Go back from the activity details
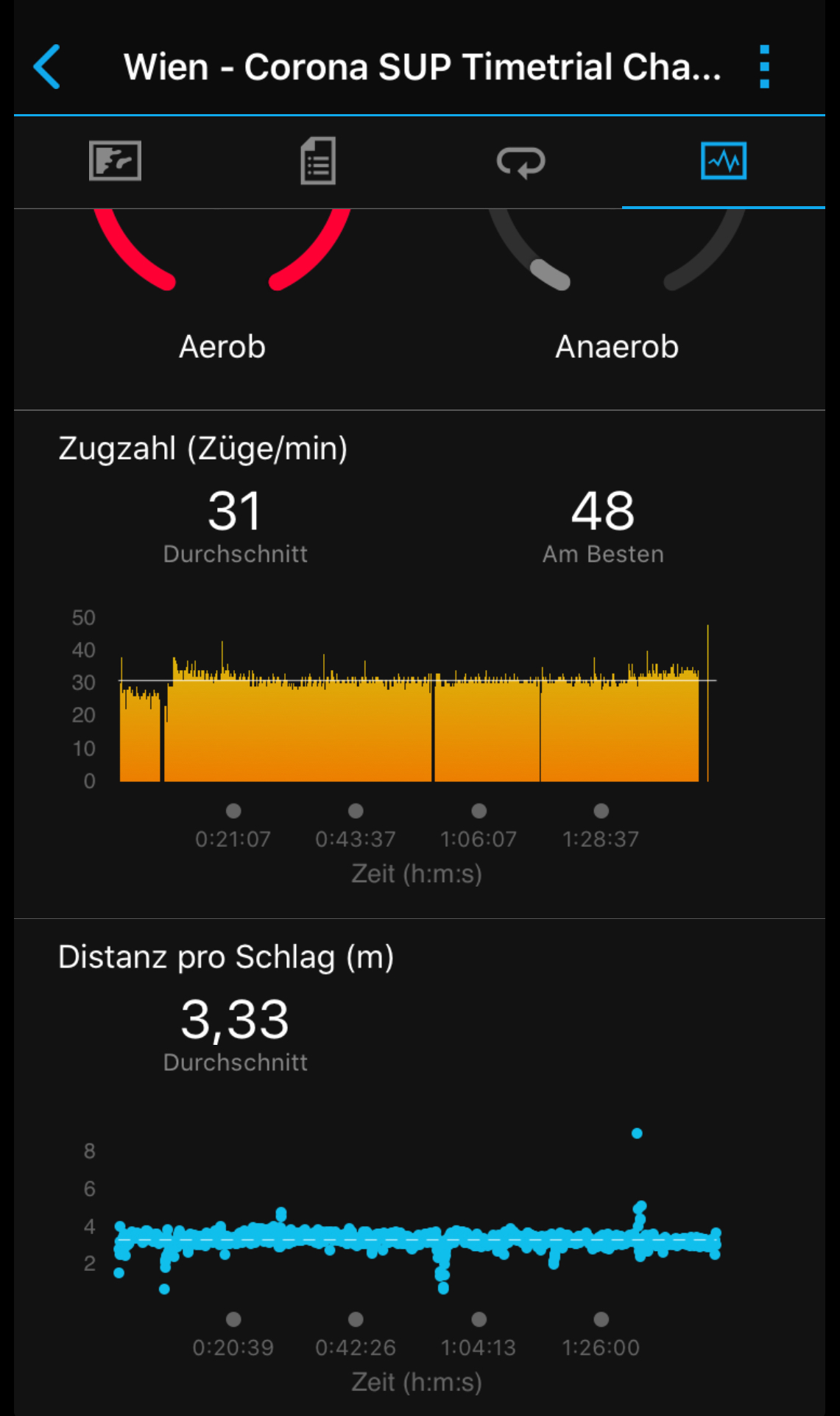840x1416 pixels. (47, 67)
